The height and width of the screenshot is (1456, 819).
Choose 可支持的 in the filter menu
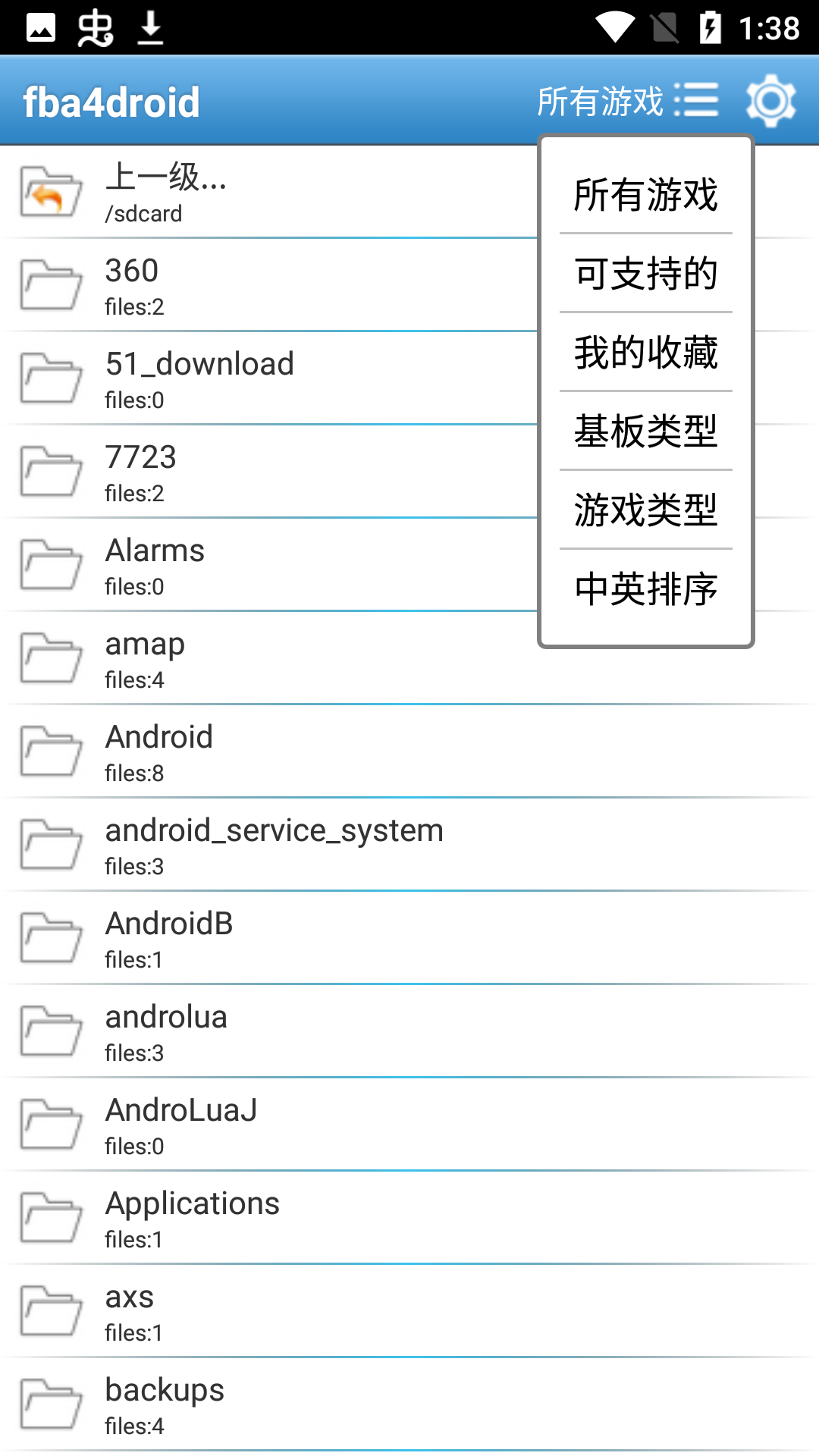(645, 274)
